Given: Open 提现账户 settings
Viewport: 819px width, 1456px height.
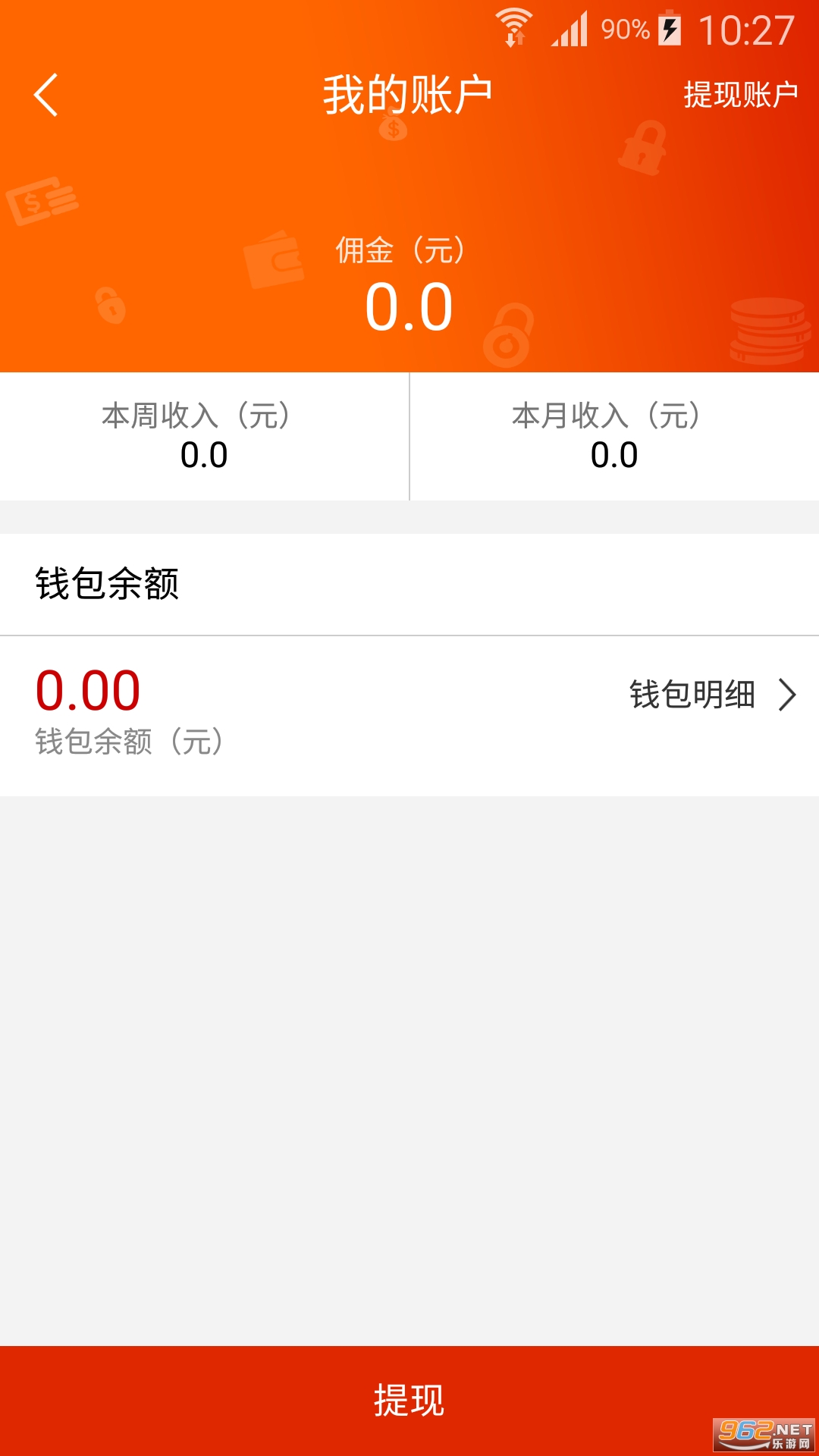Looking at the screenshot, I should 740,96.
